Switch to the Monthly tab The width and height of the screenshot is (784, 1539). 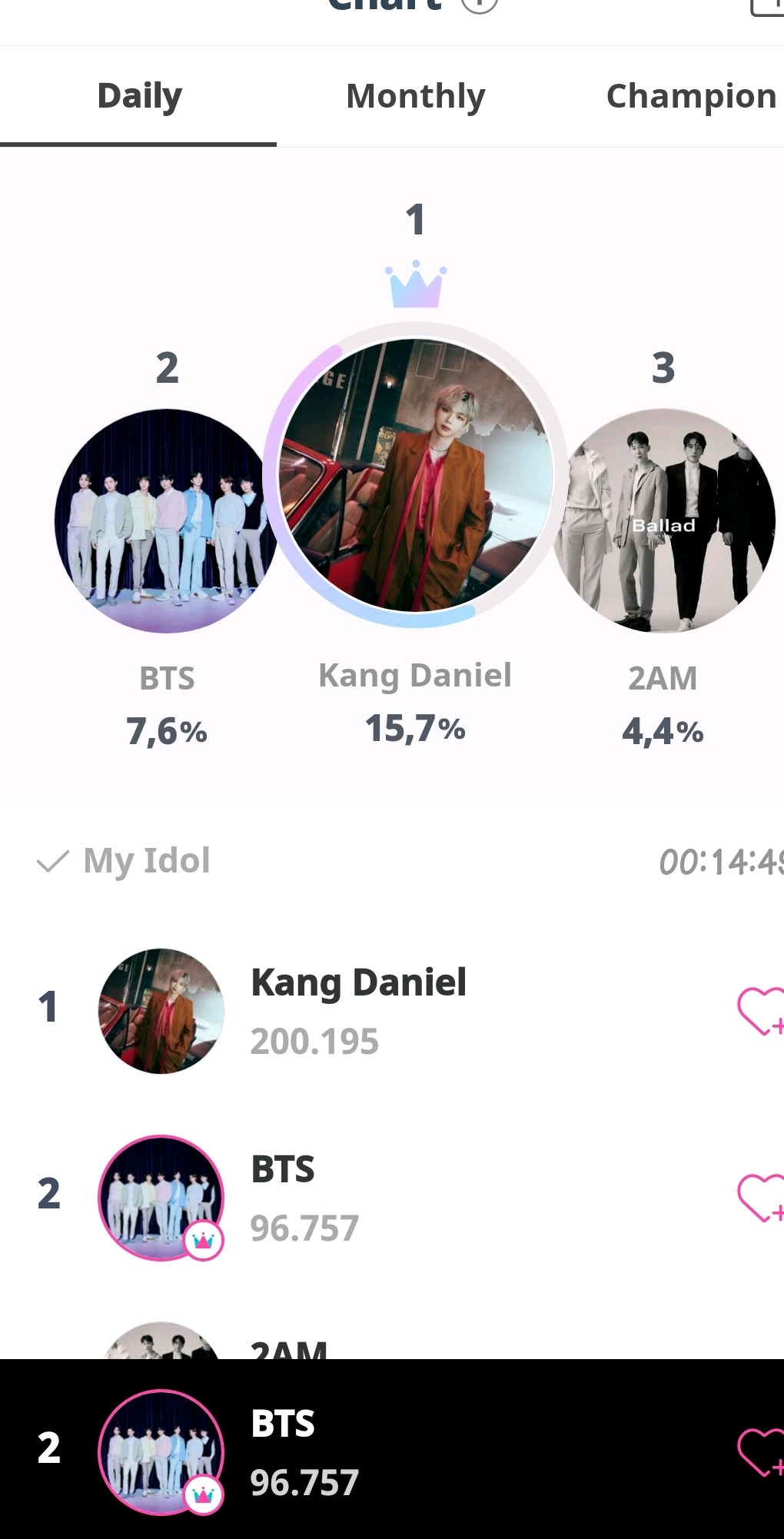(414, 96)
